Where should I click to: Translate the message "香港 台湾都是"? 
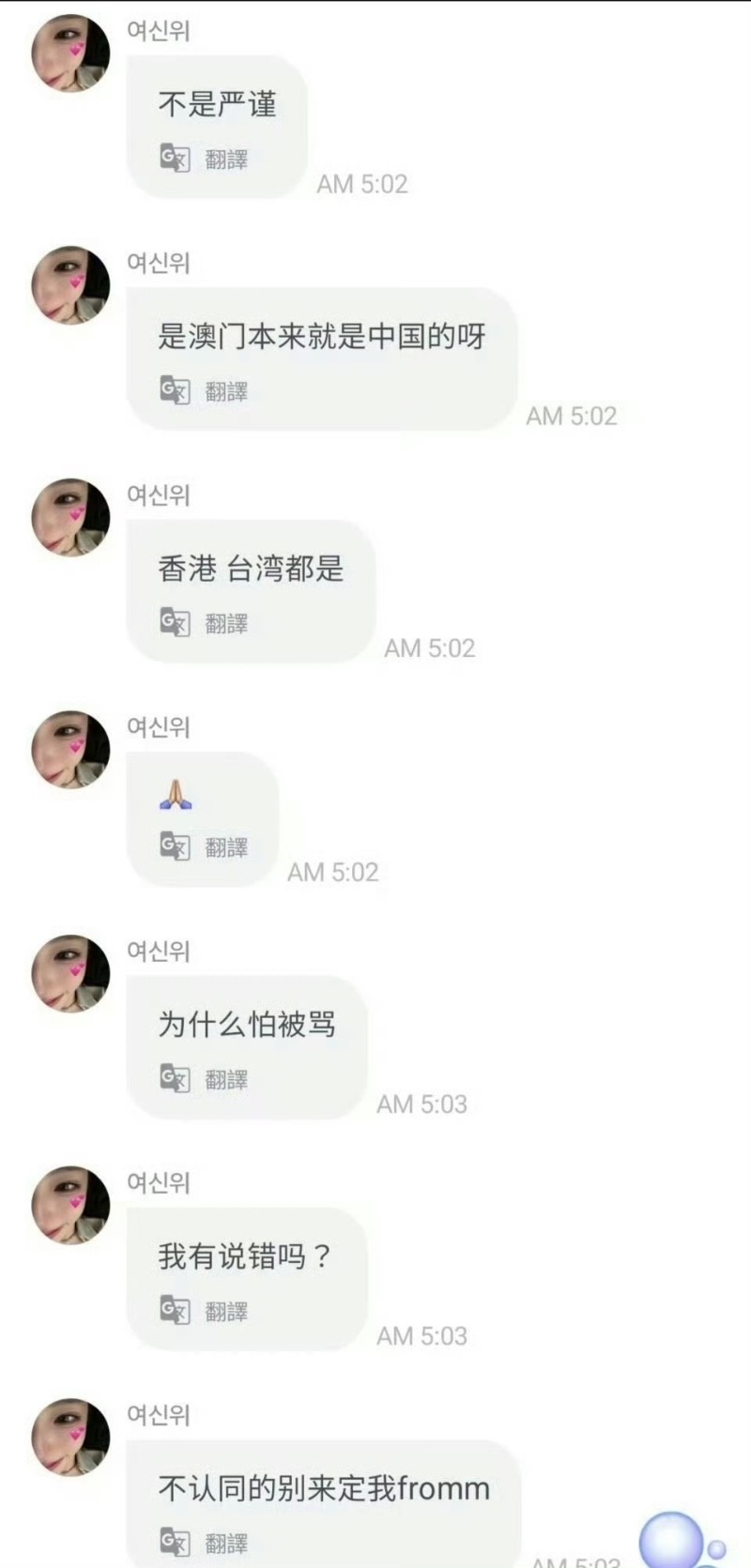(204, 622)
